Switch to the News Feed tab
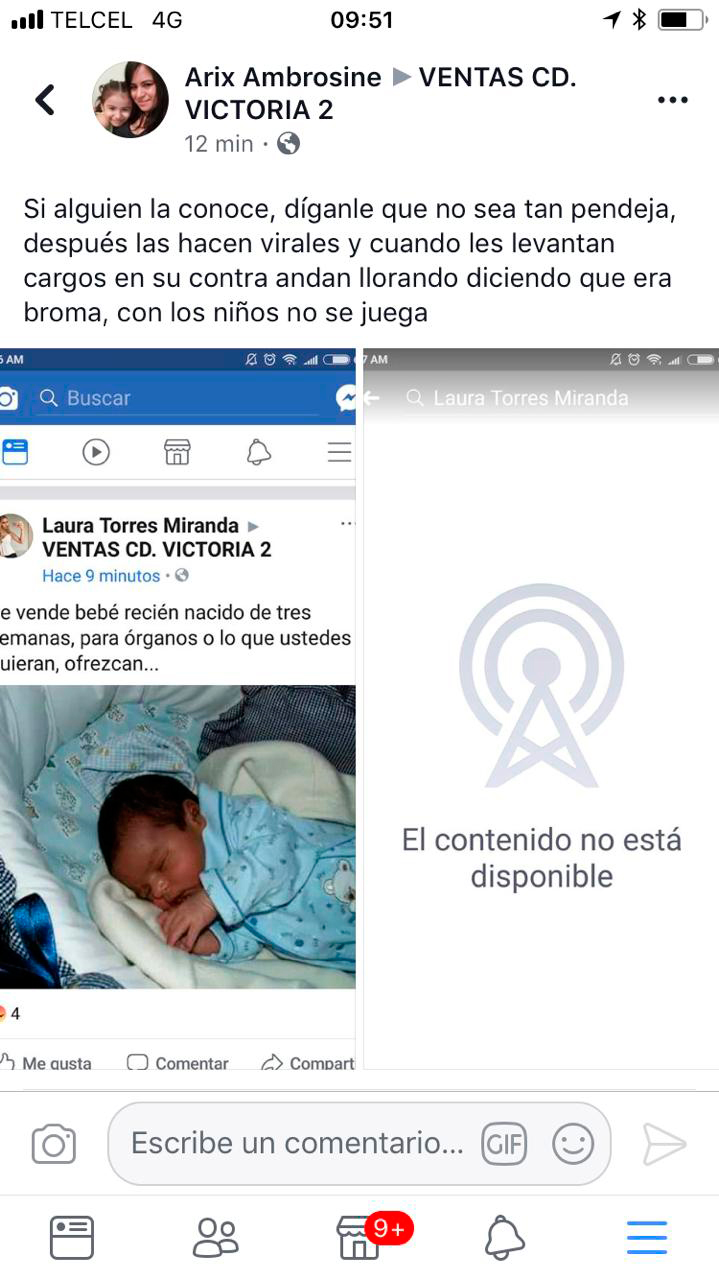The height and width of the screenshot is (1280, 719). [x=72, y=1238]
